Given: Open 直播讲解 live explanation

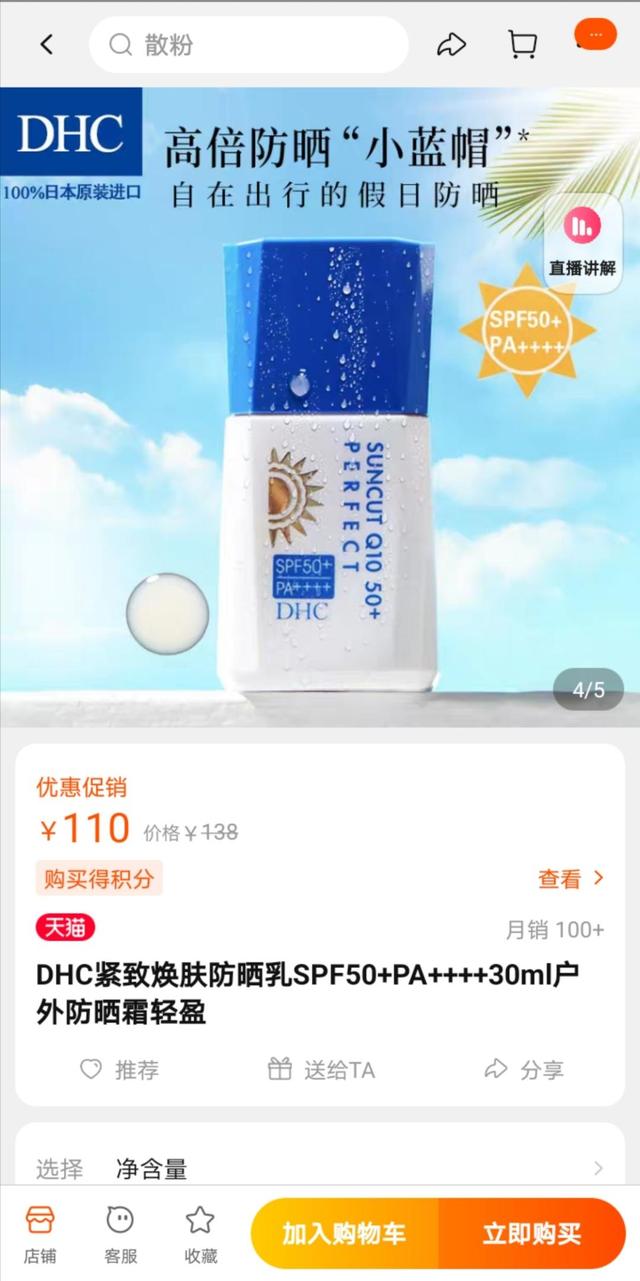Looking at the screenshot, I should pos(582,242).
